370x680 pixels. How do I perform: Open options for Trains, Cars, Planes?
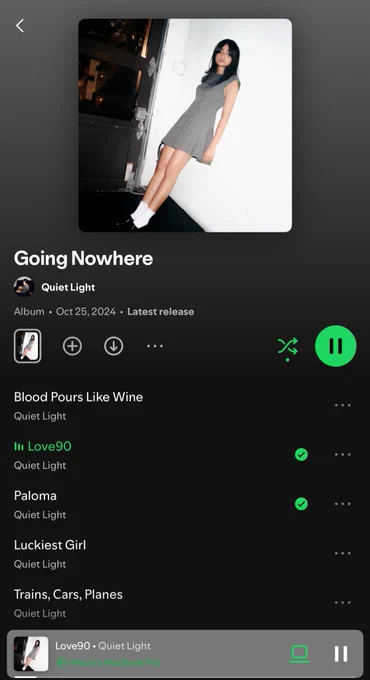point(343,602)
